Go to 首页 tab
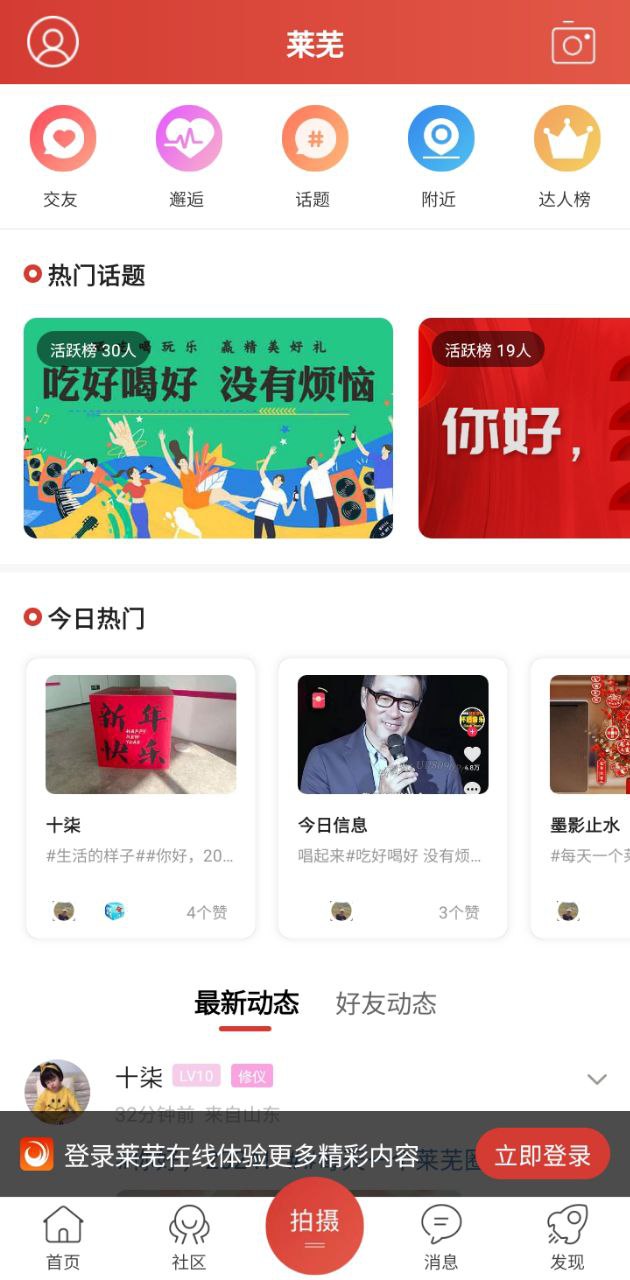The width and height of the screenshot is (630, 1280). point(63,1237)
